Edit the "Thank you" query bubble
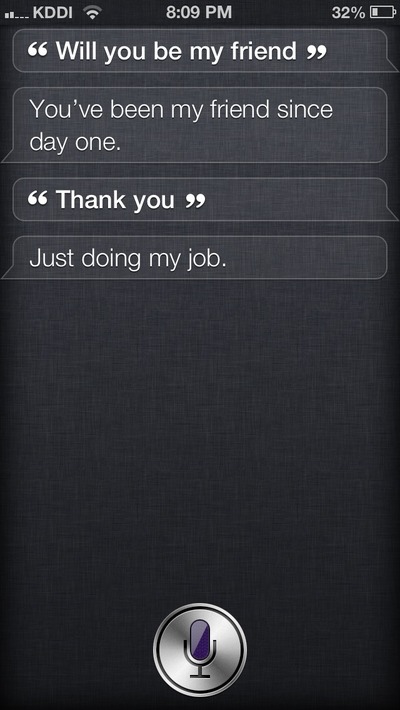The image size is (400, 710). click(200, 199)
